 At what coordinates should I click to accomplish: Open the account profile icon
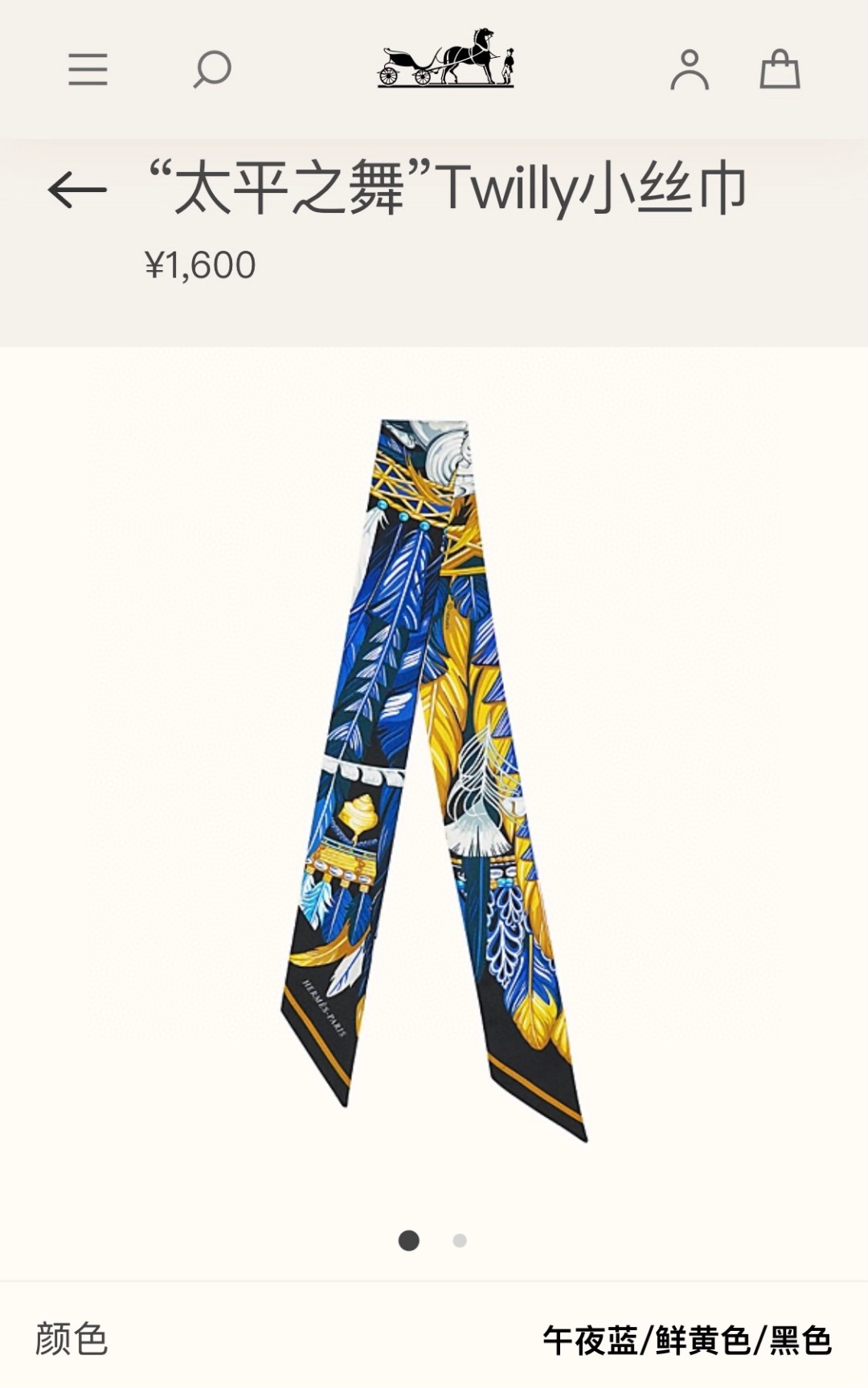690,69
